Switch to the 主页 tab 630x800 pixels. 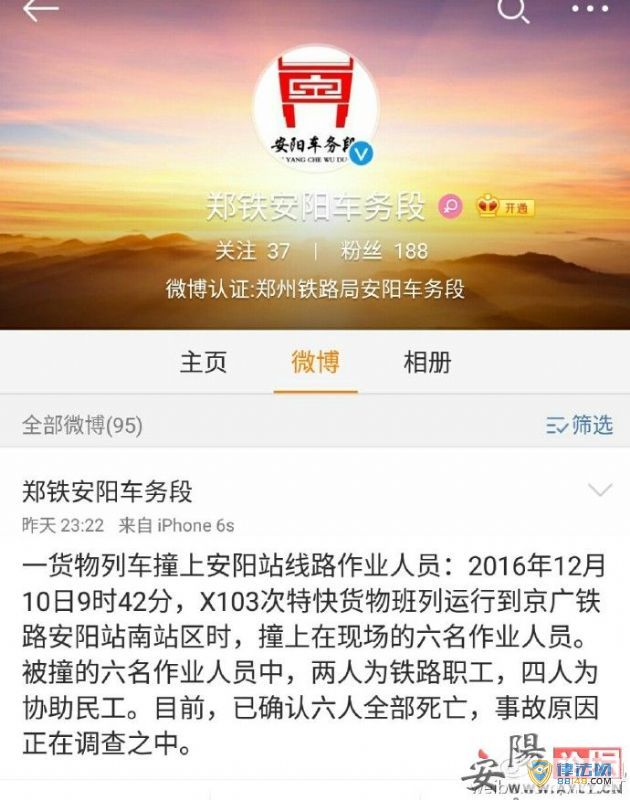(x=203, y=362)
